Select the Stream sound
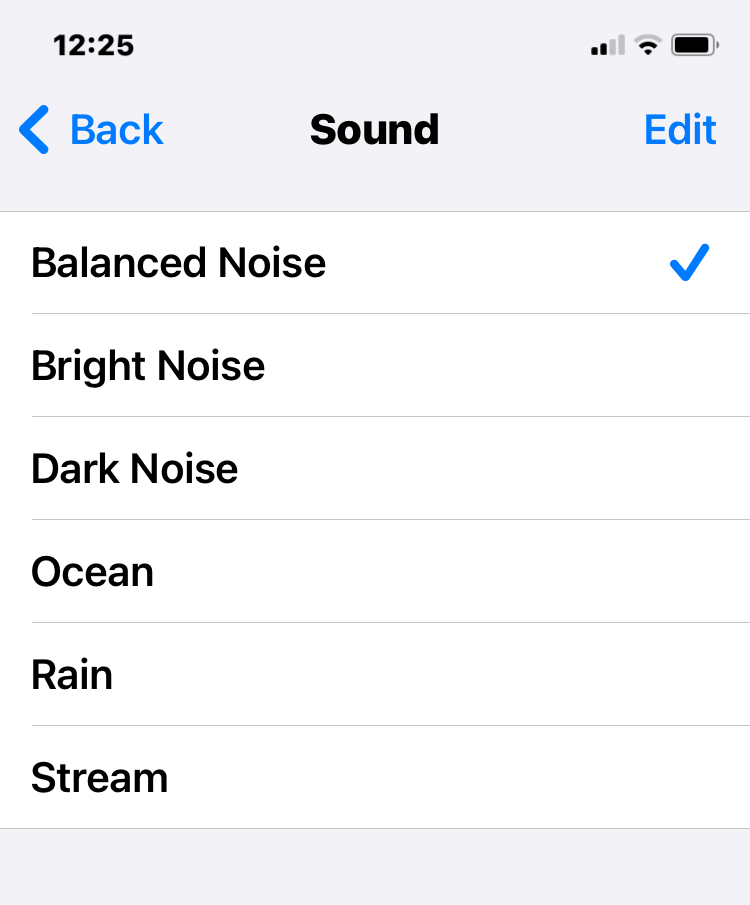 coord(100,778)
